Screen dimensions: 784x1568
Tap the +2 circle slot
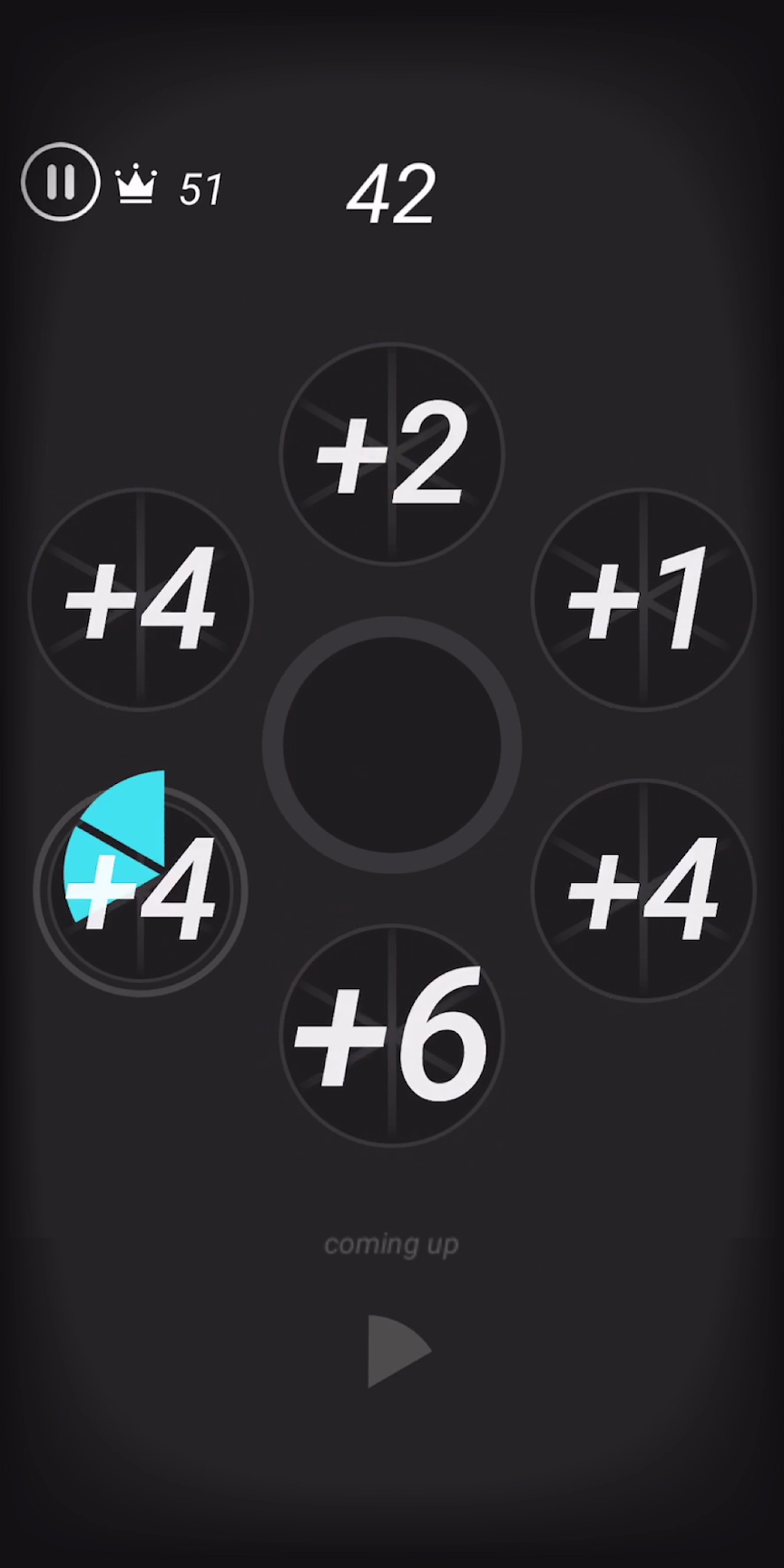click(x=391, y=454)
